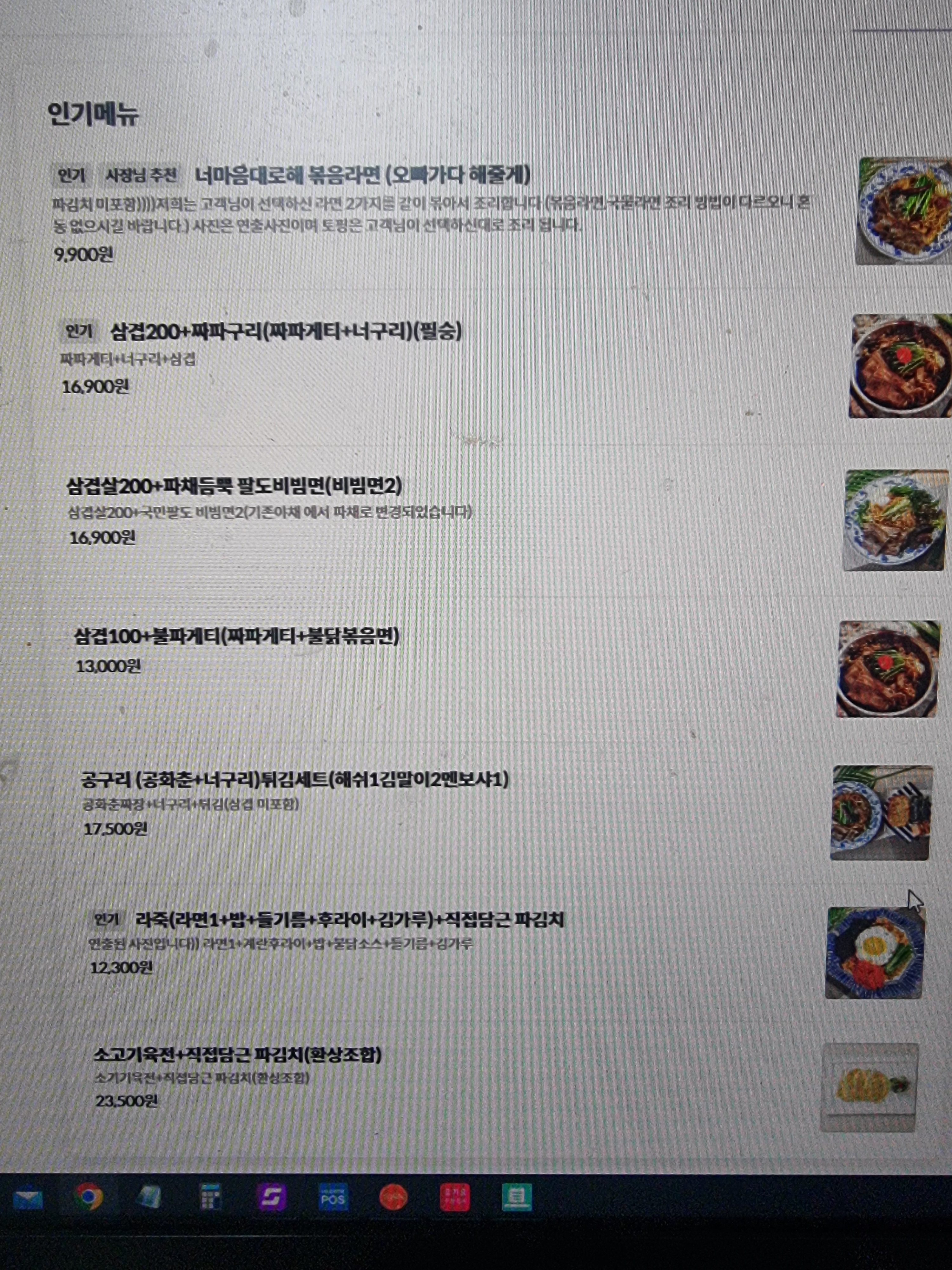Open the Calculator from the taskbar
Viewport: 952px width, 1270px height.
[211, 1198]
